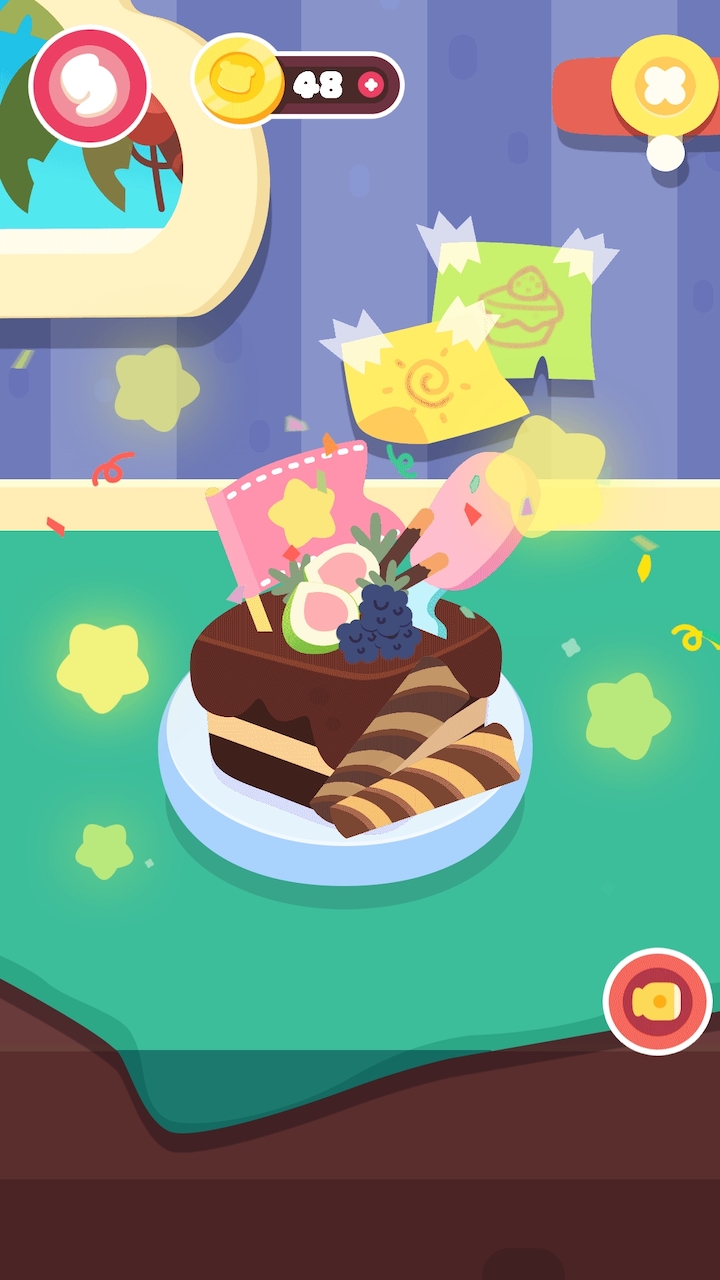Viewport: 720px width, 1280px height.
Task: Add more coins with the plus icon
Action: point(371,85)
